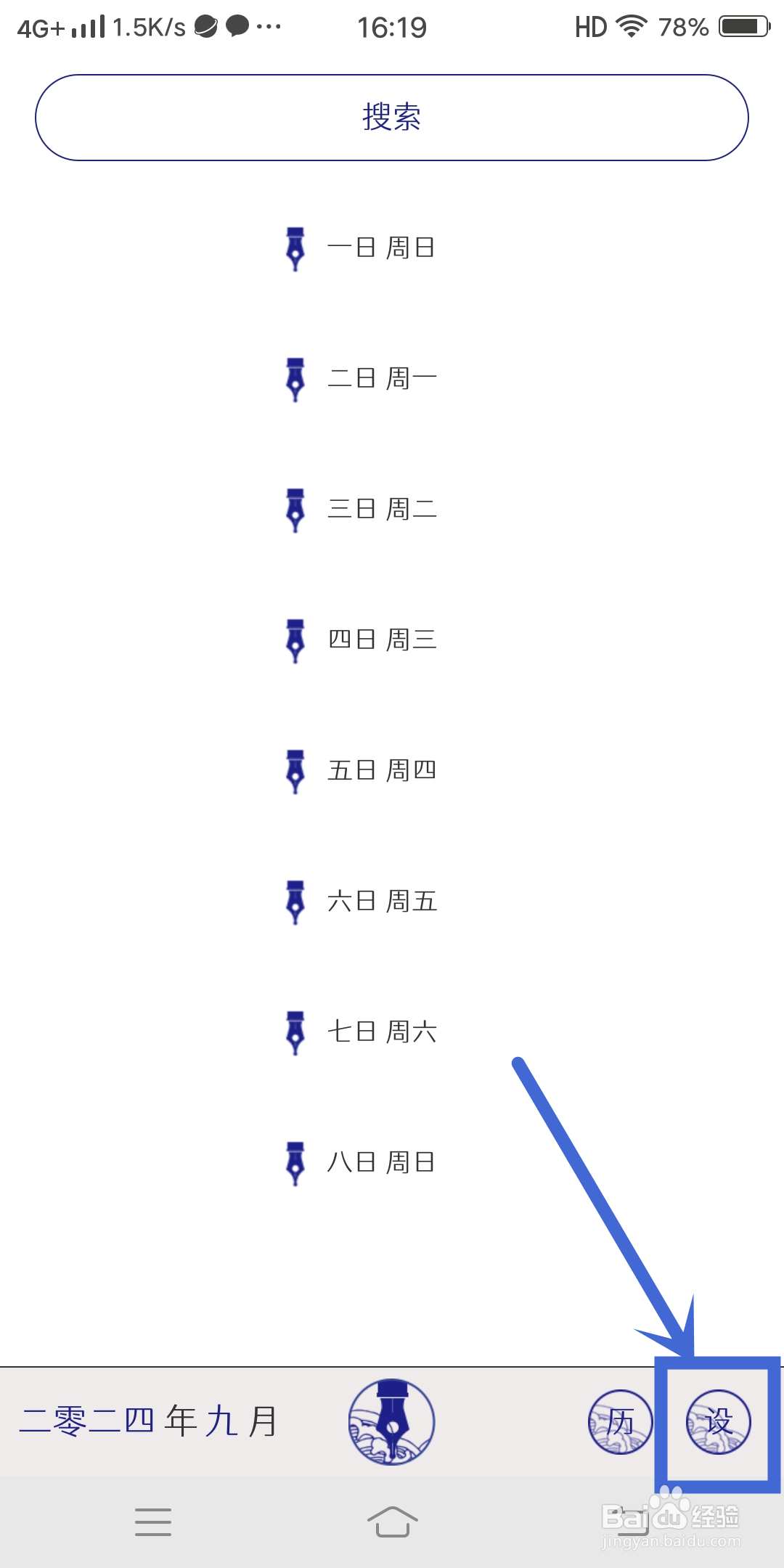Select the 六日 周五 diary entry
784x1568 pixels.
tap(380, 901)
